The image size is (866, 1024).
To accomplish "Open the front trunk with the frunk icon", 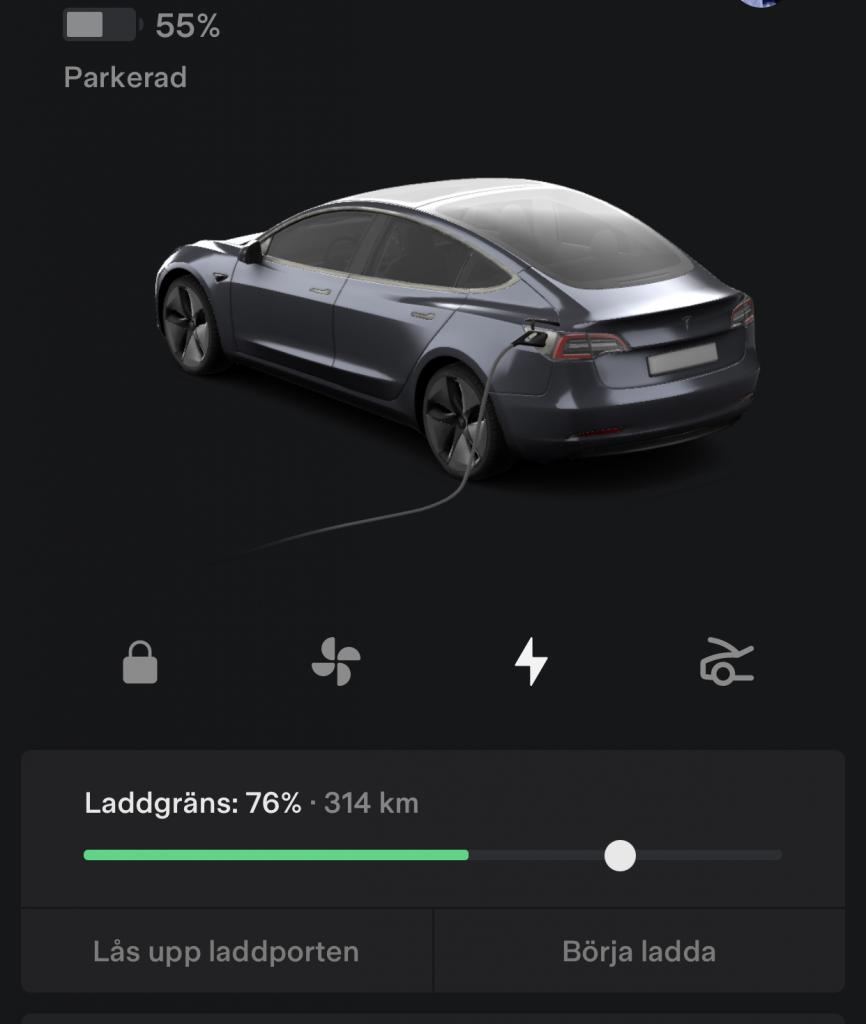I will (726, 662).
